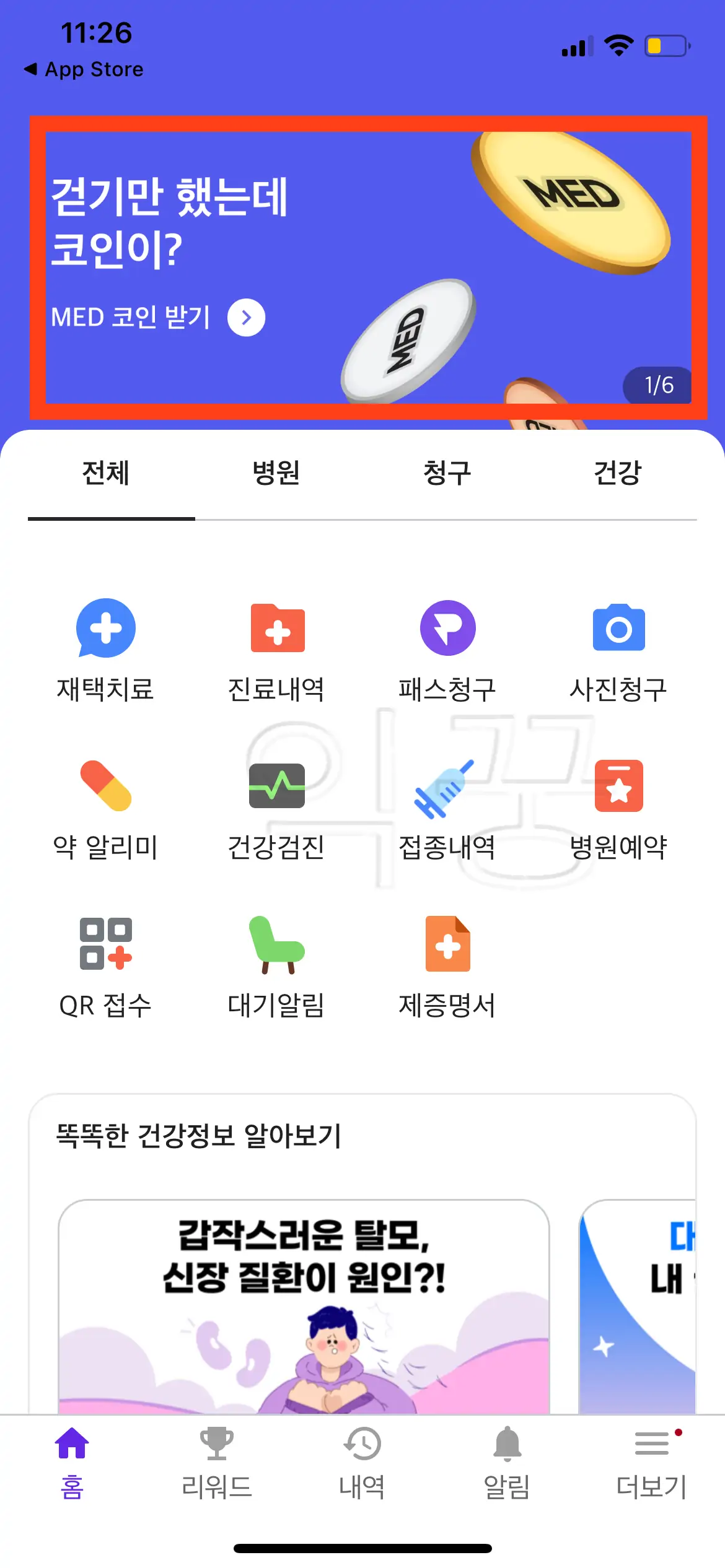
Task: Open the 약 알리미 pill reminder
Action: 107,808
